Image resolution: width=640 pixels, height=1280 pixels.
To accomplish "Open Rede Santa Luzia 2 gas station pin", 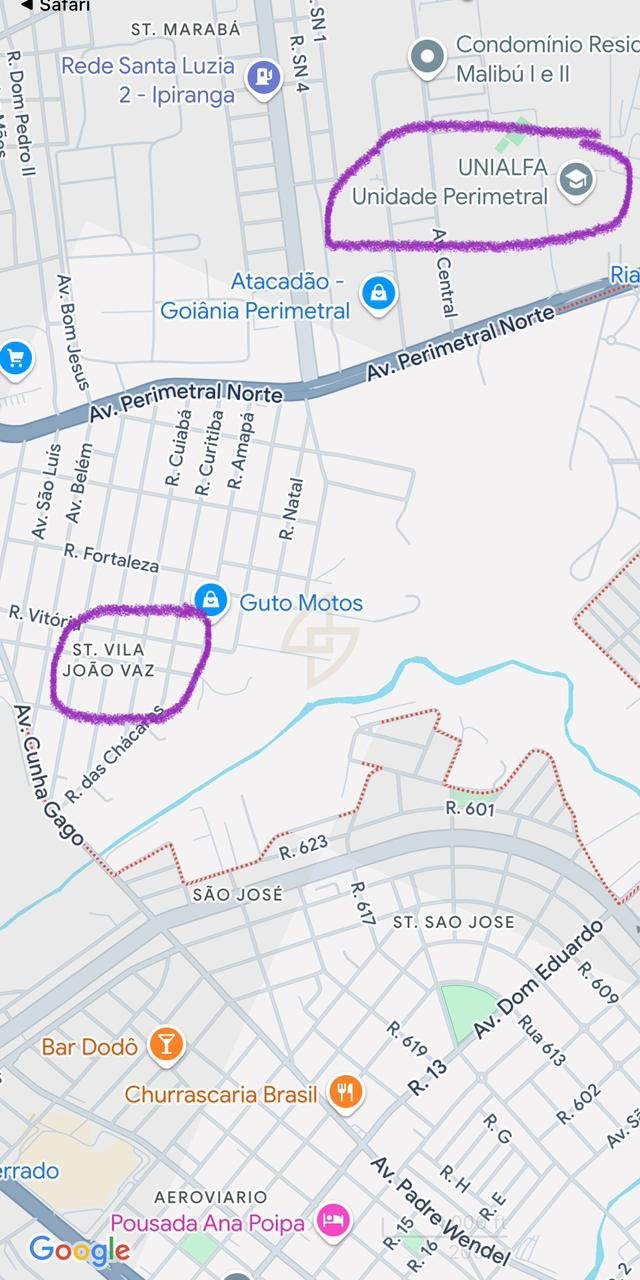I will click(x=264, y=76).
